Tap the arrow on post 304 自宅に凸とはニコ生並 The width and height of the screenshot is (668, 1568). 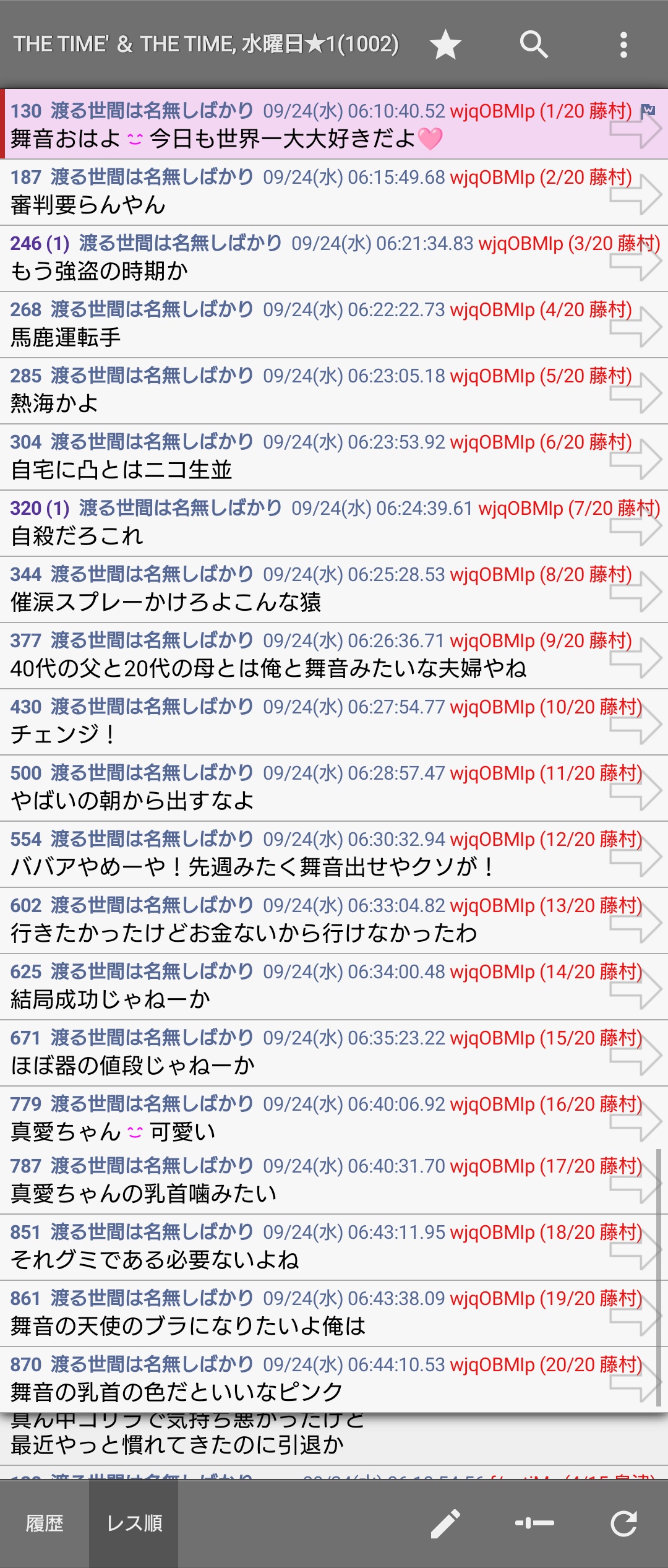[635, 459]
